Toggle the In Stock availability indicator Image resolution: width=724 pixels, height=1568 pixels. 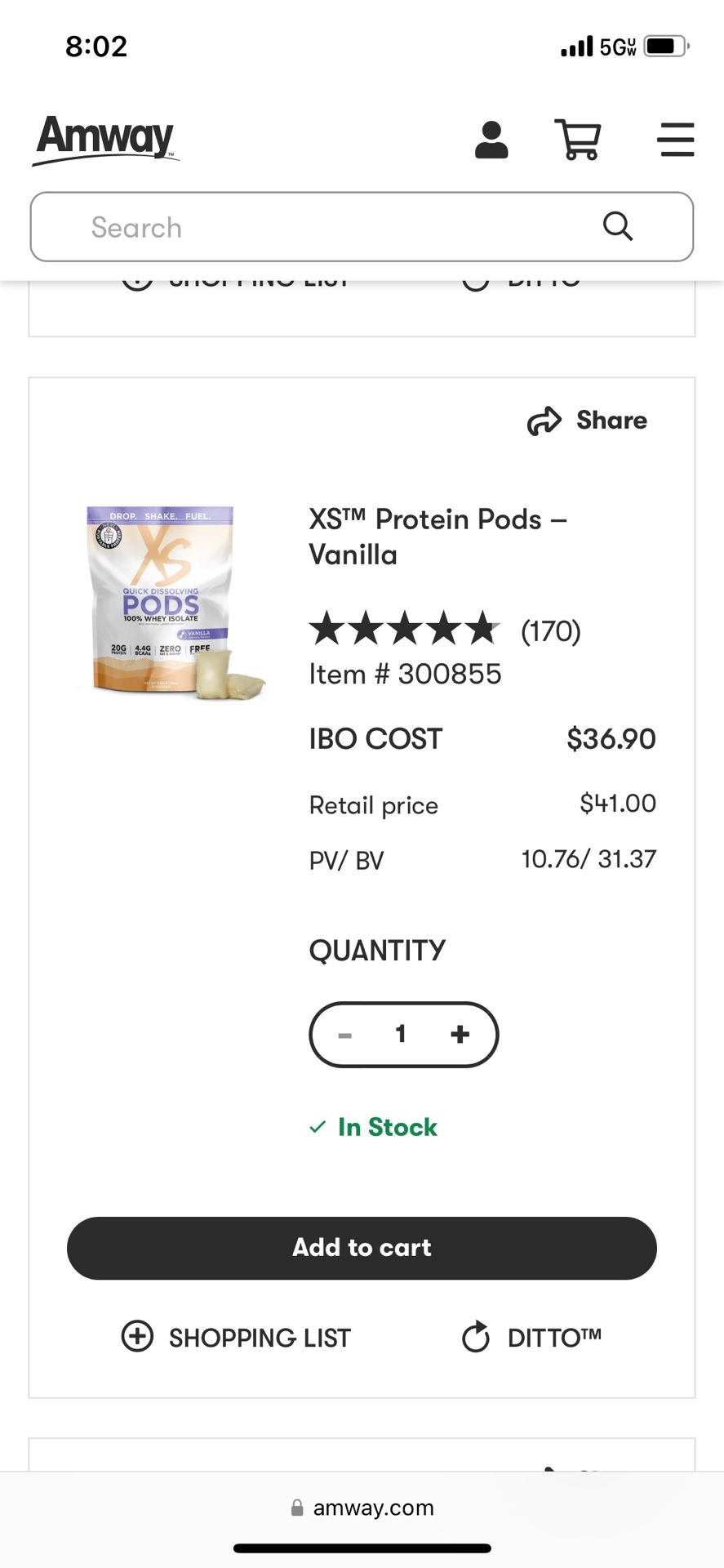(x=374, y=1127)
